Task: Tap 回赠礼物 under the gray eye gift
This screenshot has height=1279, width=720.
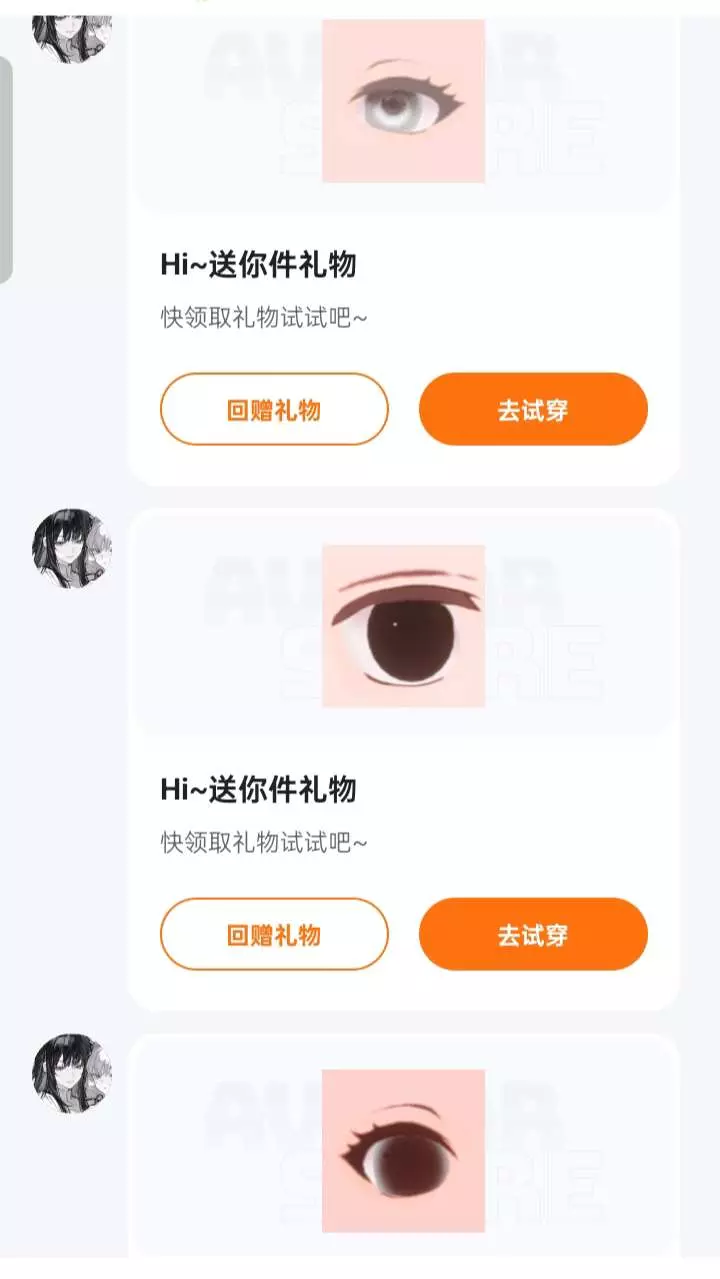Action: [274, 409]
